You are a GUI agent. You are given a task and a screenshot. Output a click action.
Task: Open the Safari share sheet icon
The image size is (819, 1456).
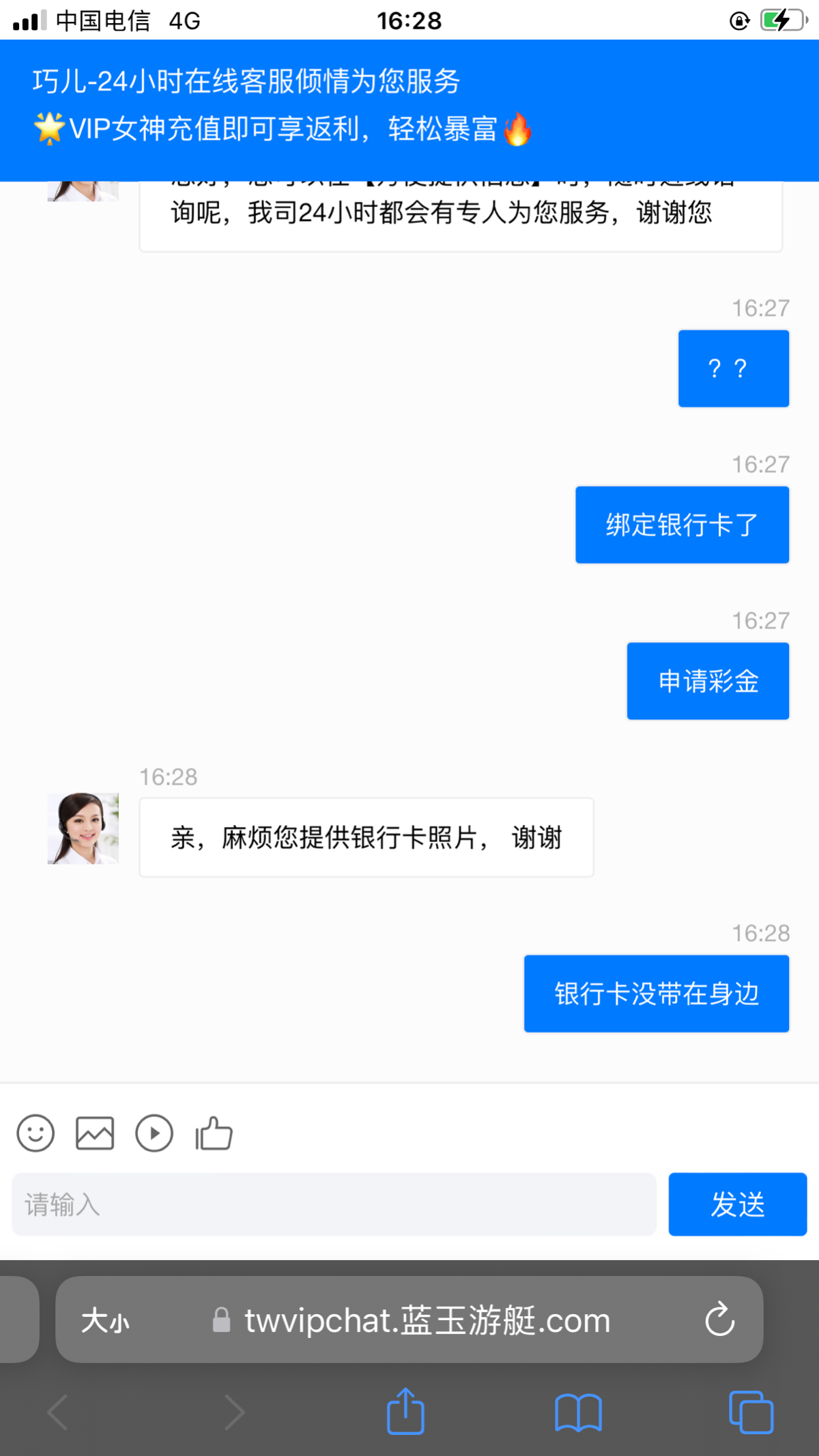(405, 1412)
